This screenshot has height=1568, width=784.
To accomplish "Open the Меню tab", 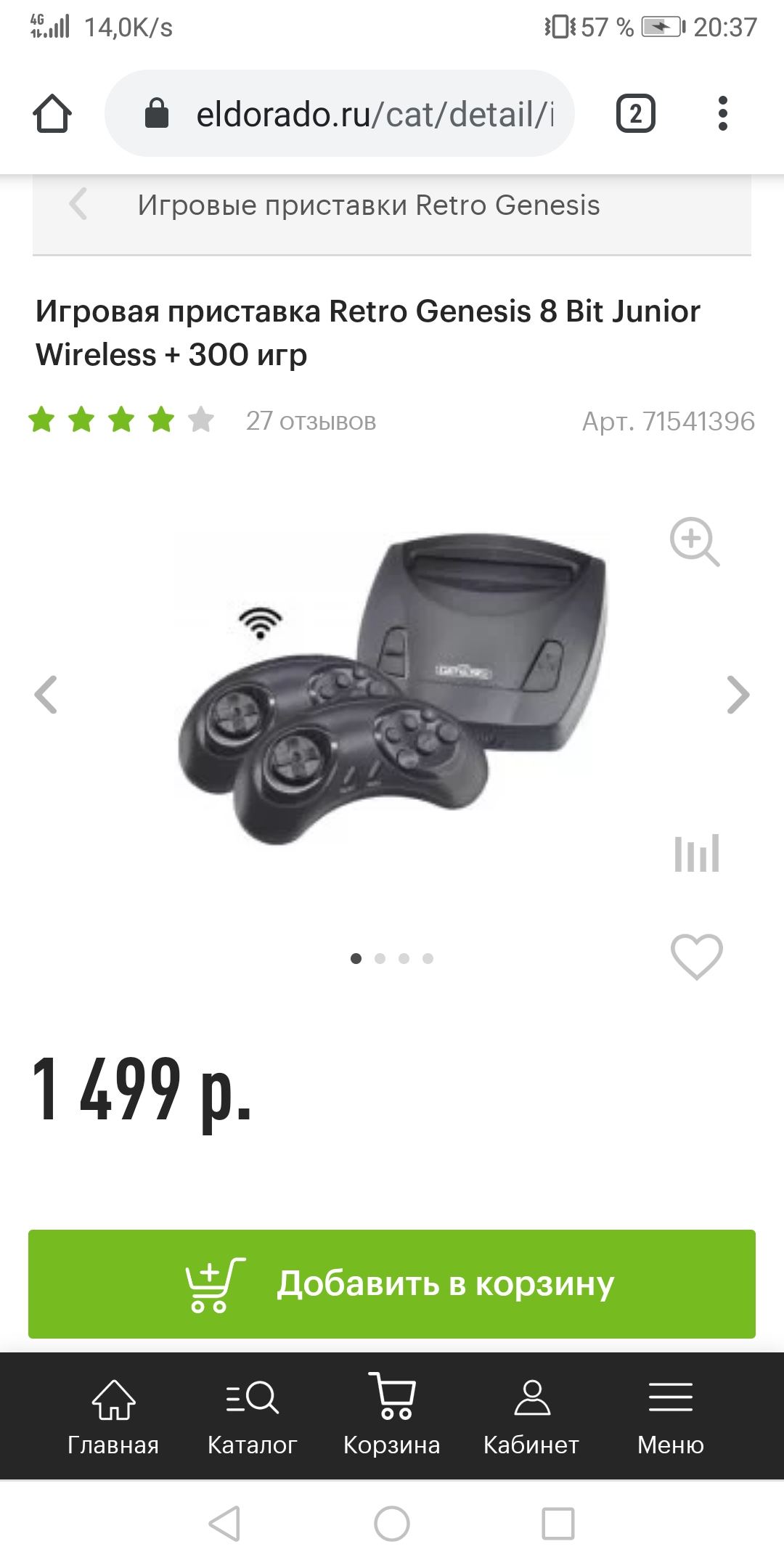I will [x=671, y=1416].
